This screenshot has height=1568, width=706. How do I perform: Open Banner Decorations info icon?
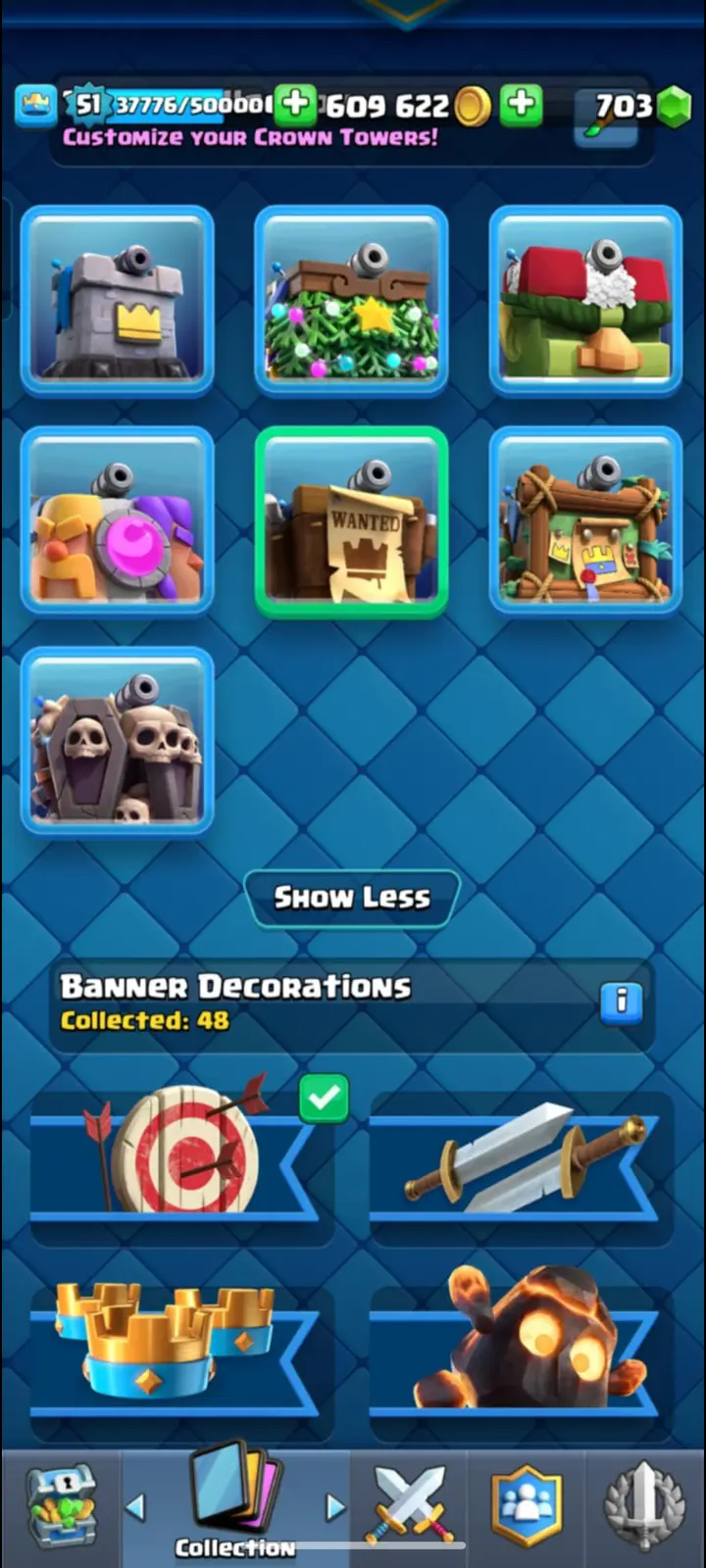tap(621, 1002)
